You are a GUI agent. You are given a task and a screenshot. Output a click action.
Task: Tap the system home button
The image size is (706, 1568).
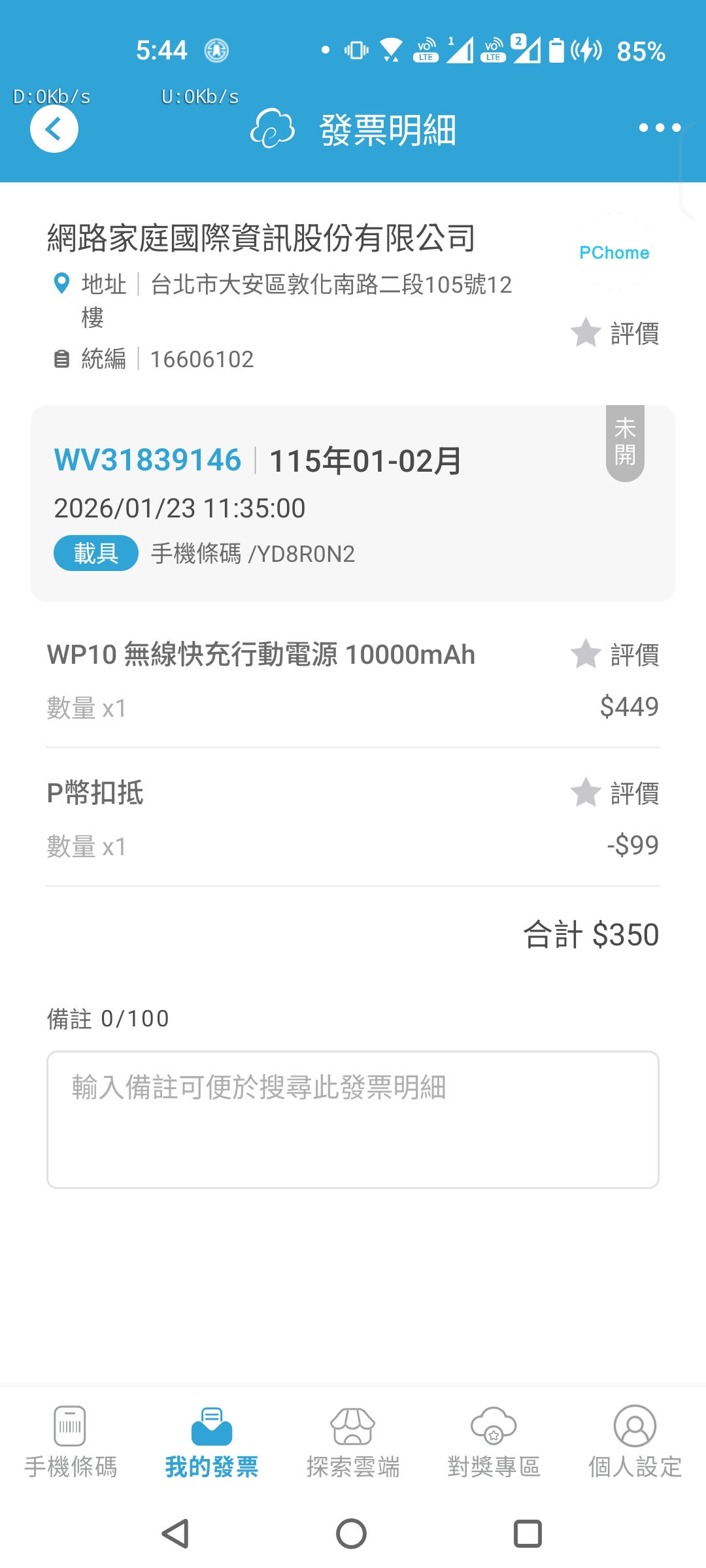click(x=352, y=1533)
